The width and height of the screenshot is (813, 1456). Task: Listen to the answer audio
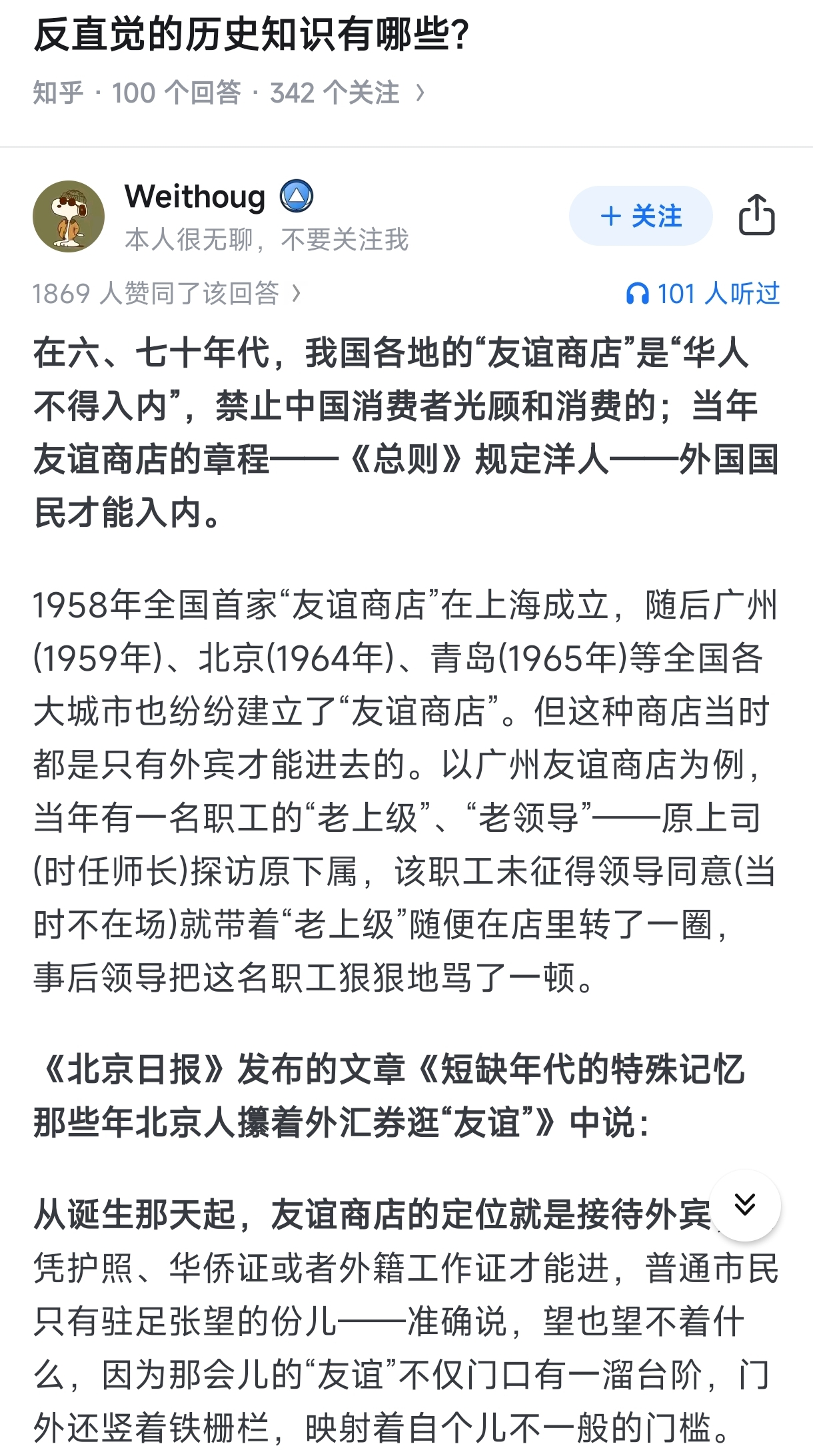tap(702, 293)
